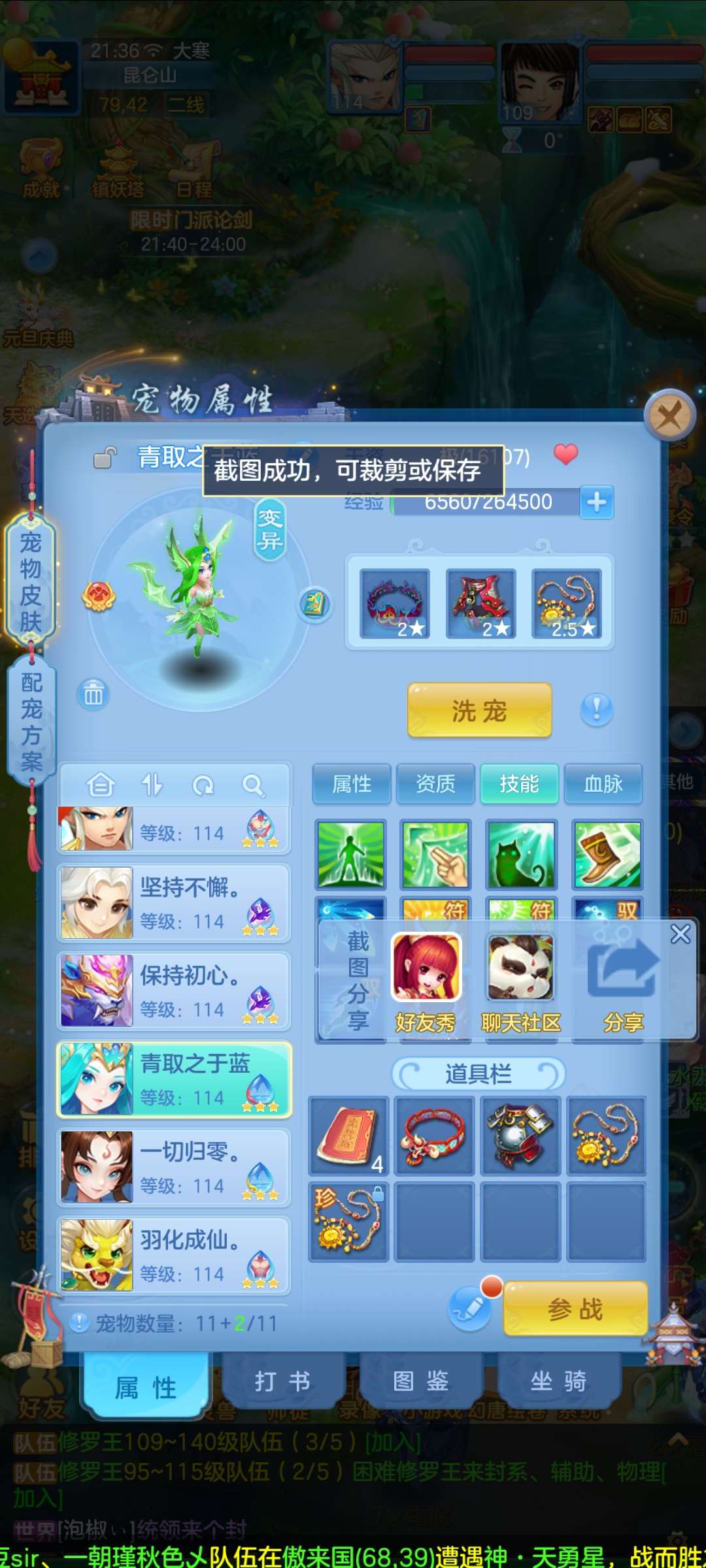This screenshot has width=706, height=1568.
Task: Tap the 洗宠 button
Action: [479, 710]
